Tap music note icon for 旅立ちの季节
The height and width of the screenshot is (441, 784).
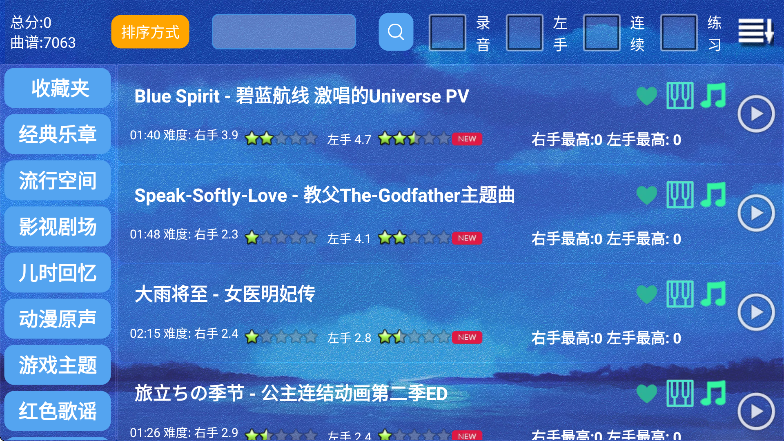(713, 392)
